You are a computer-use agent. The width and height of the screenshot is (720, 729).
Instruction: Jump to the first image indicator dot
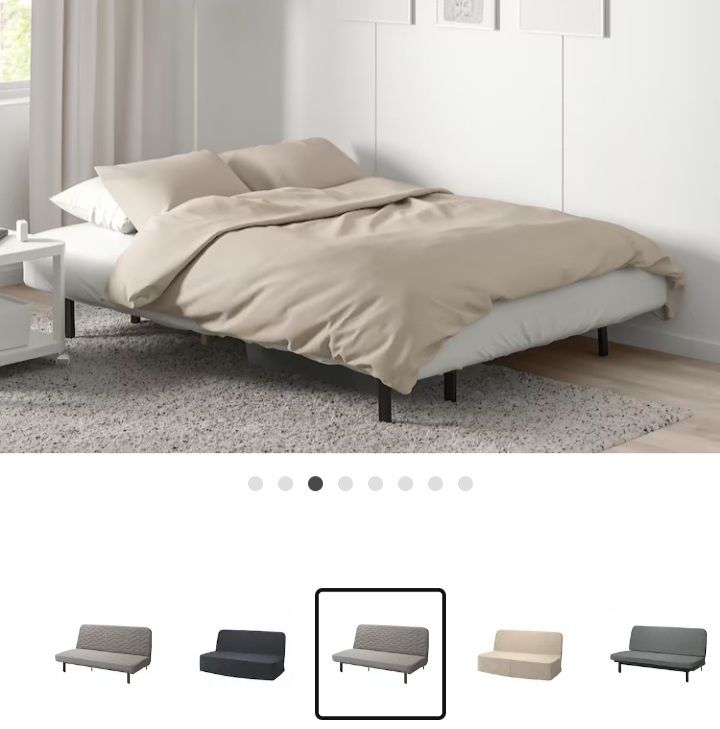coord(256,484)
